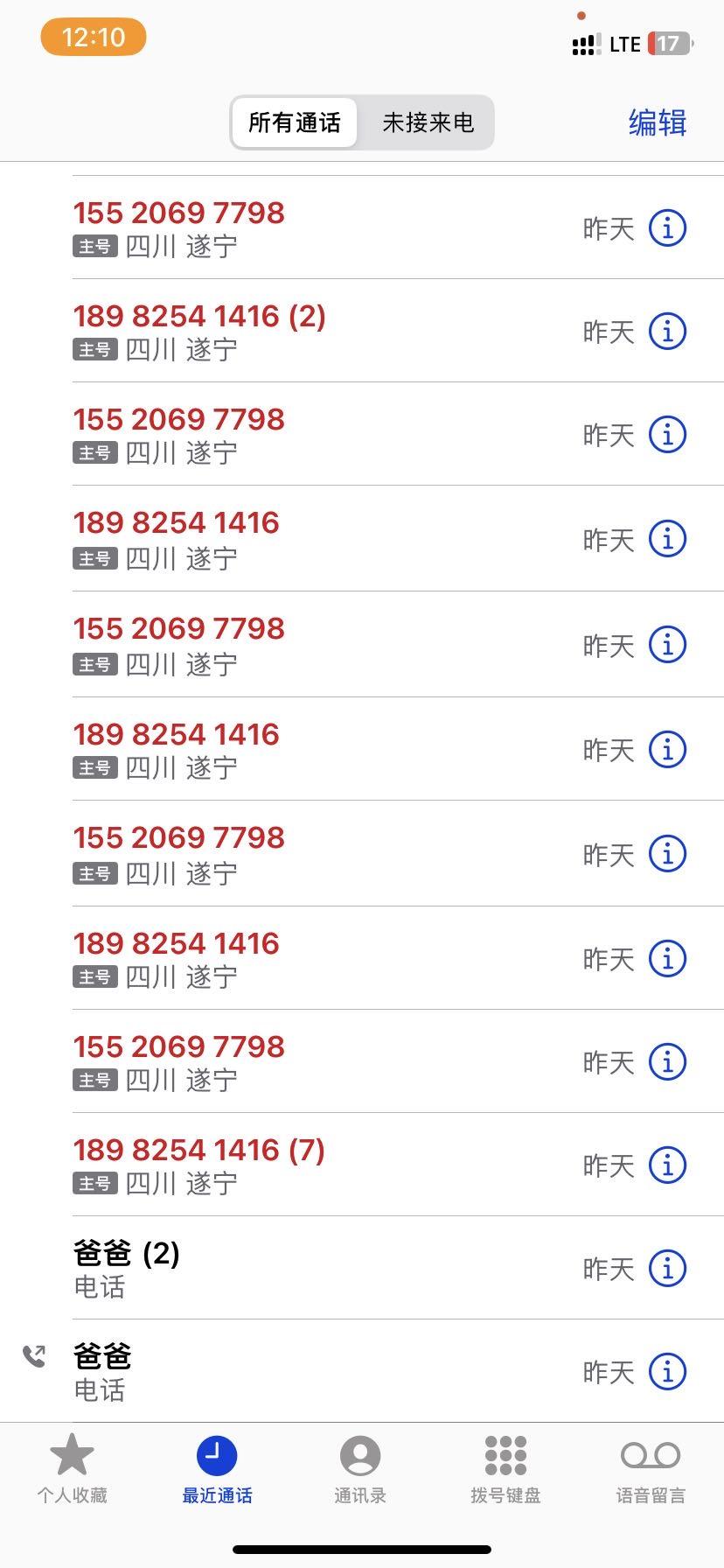Switch to the 语音留言 voicemail tab
The height and width of the screenshot is (1568, 724).
(651, 1470)
